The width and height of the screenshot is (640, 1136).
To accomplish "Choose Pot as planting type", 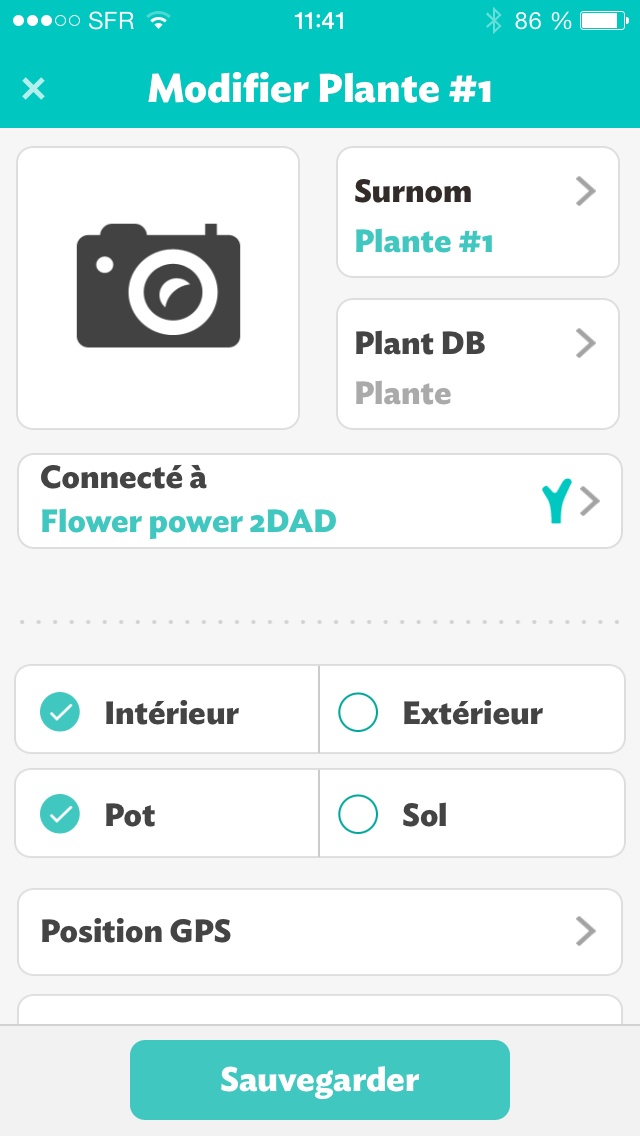I will tap(167, 813).
